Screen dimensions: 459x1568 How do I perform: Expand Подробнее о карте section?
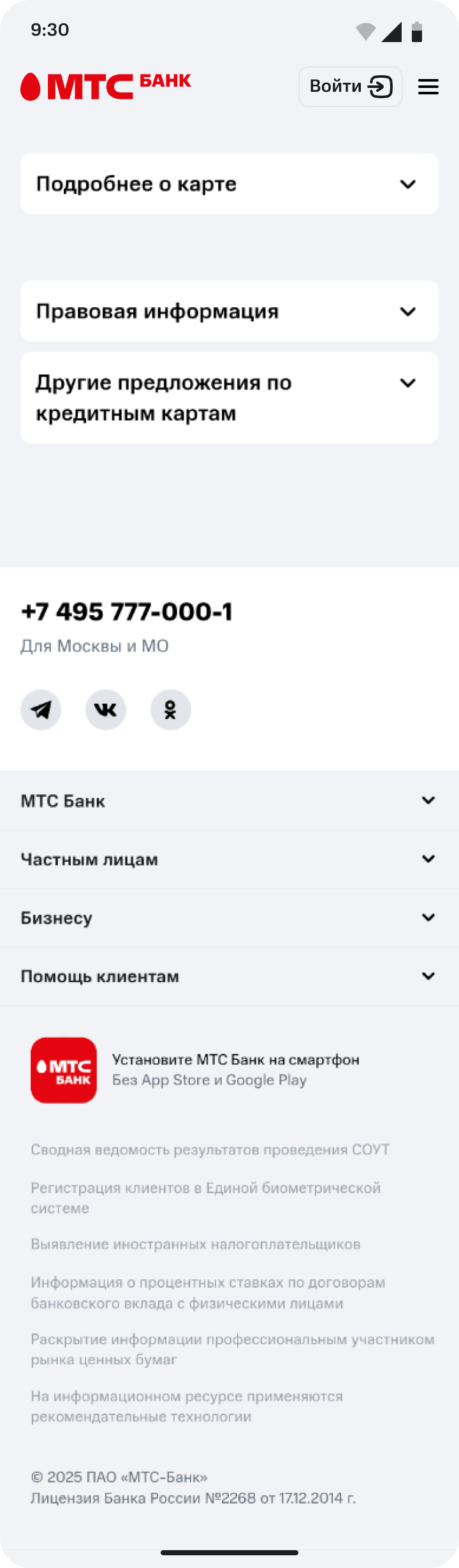click(x=229, y=184)
